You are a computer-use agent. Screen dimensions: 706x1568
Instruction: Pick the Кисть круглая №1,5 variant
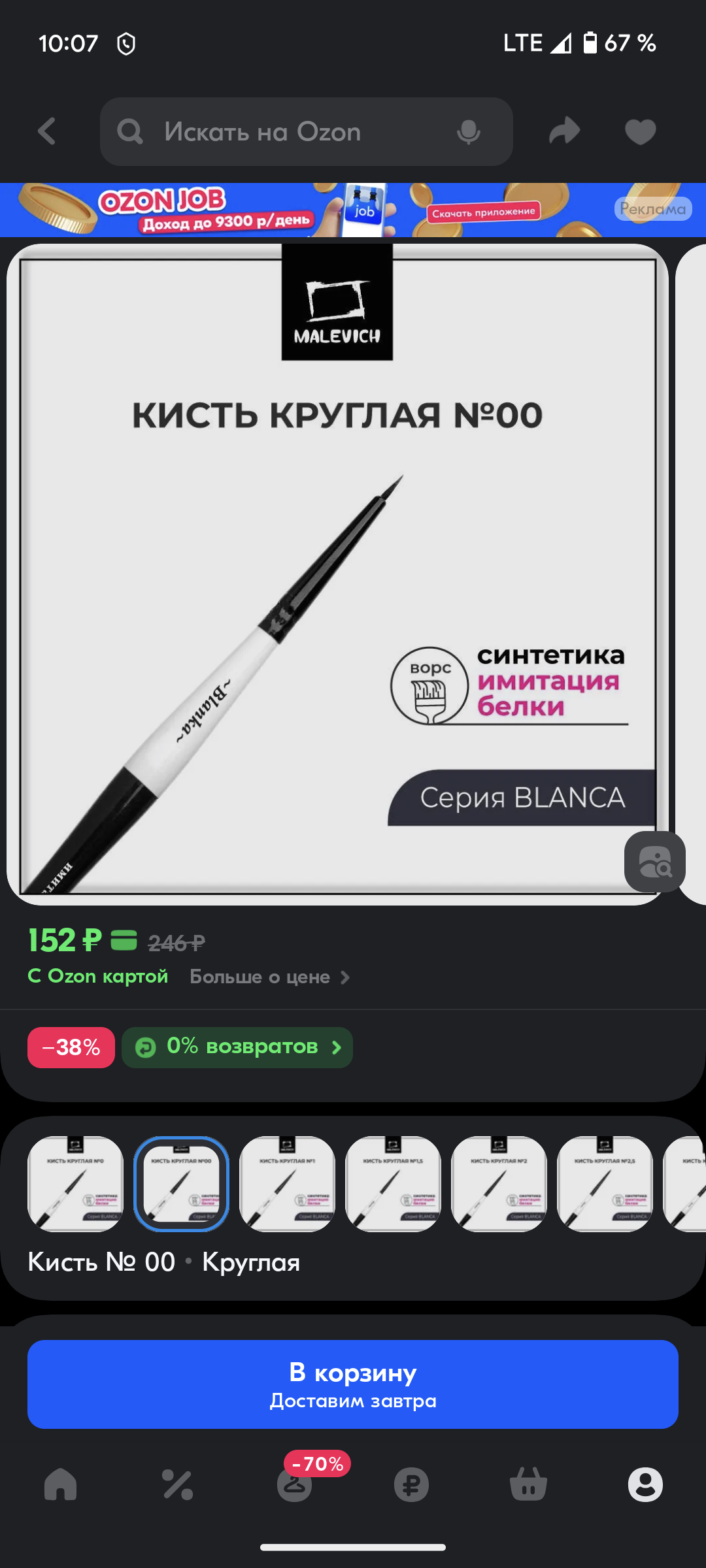pos(394,1184)
